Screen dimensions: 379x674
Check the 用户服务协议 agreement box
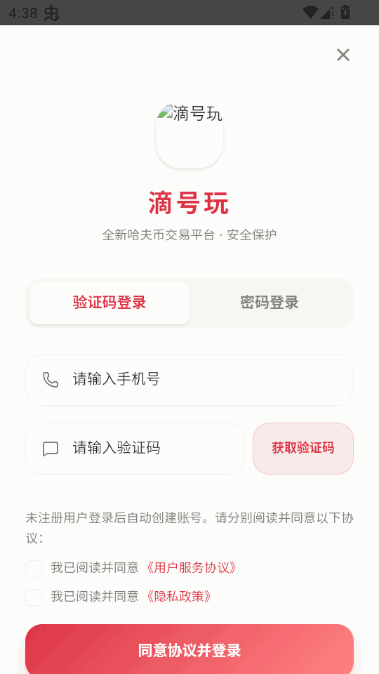click(34, 568)
